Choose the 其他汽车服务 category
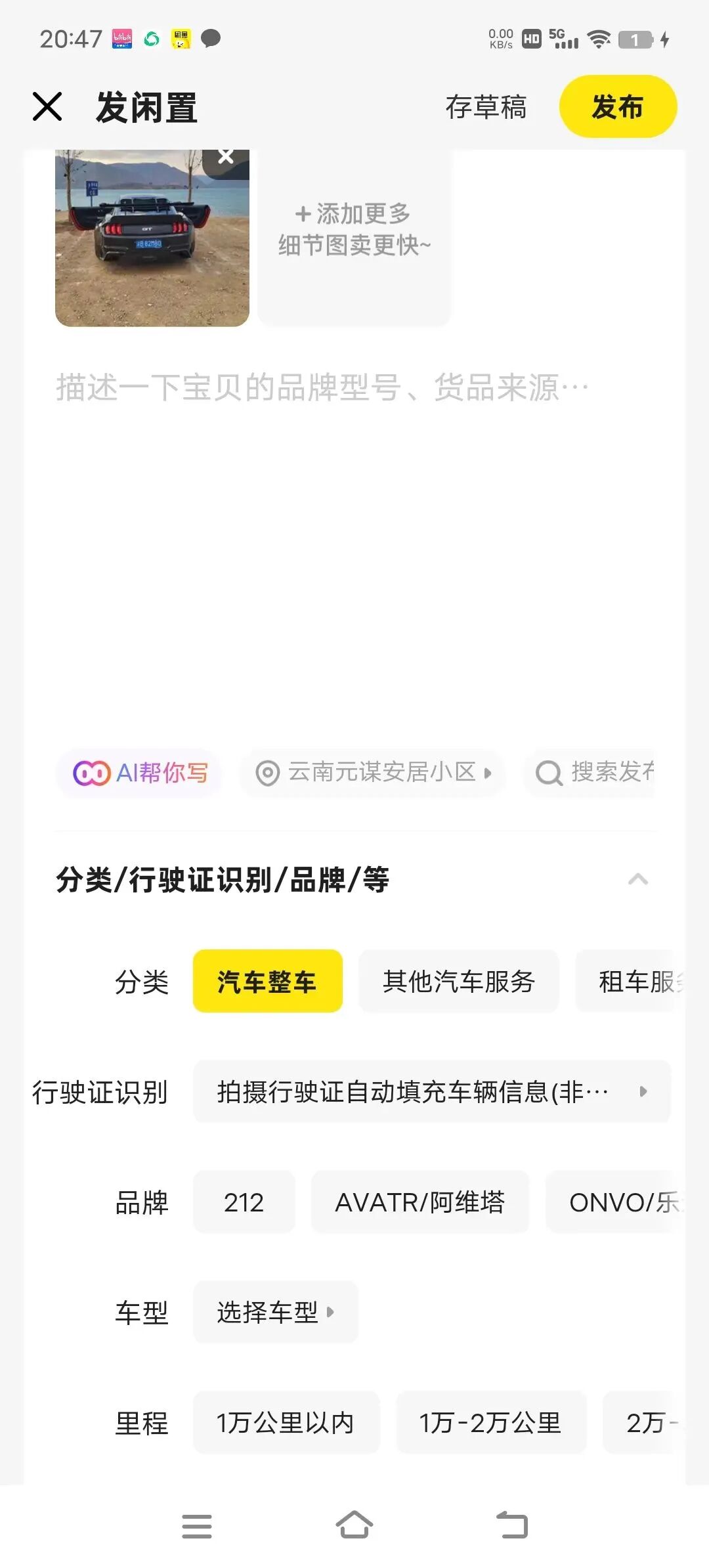Image resolution: width=709 pixels, height=1568 pixels. coord(458,982)
